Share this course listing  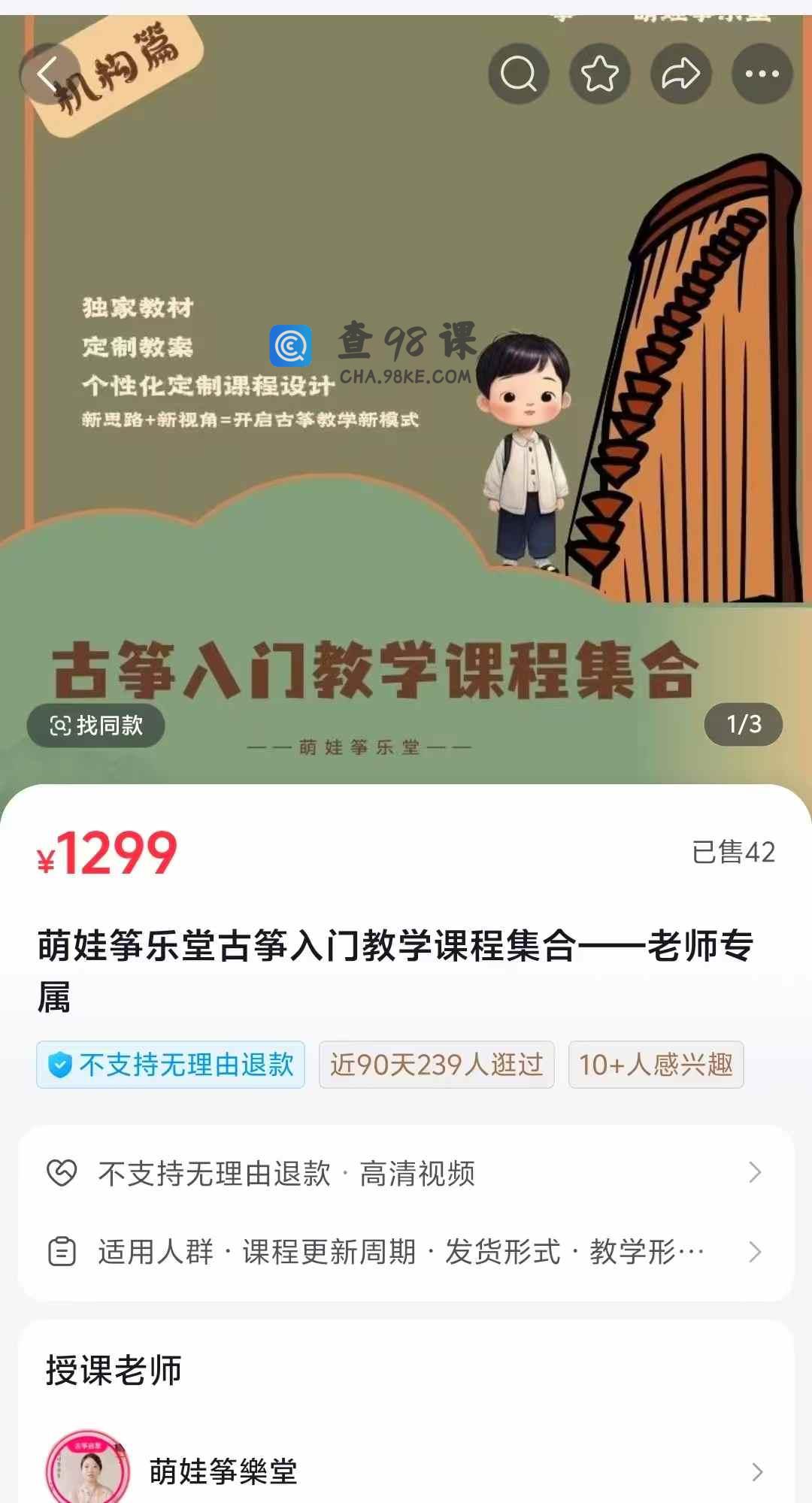click(x=680, y=74)
